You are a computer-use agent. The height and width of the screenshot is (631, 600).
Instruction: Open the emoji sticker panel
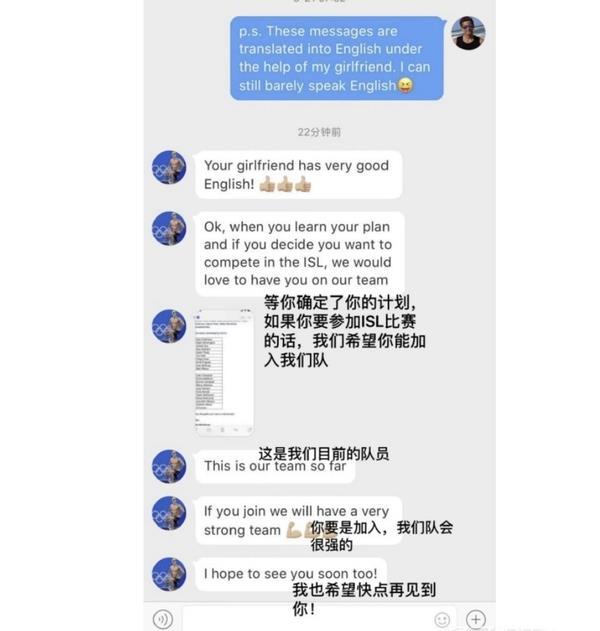442,619
